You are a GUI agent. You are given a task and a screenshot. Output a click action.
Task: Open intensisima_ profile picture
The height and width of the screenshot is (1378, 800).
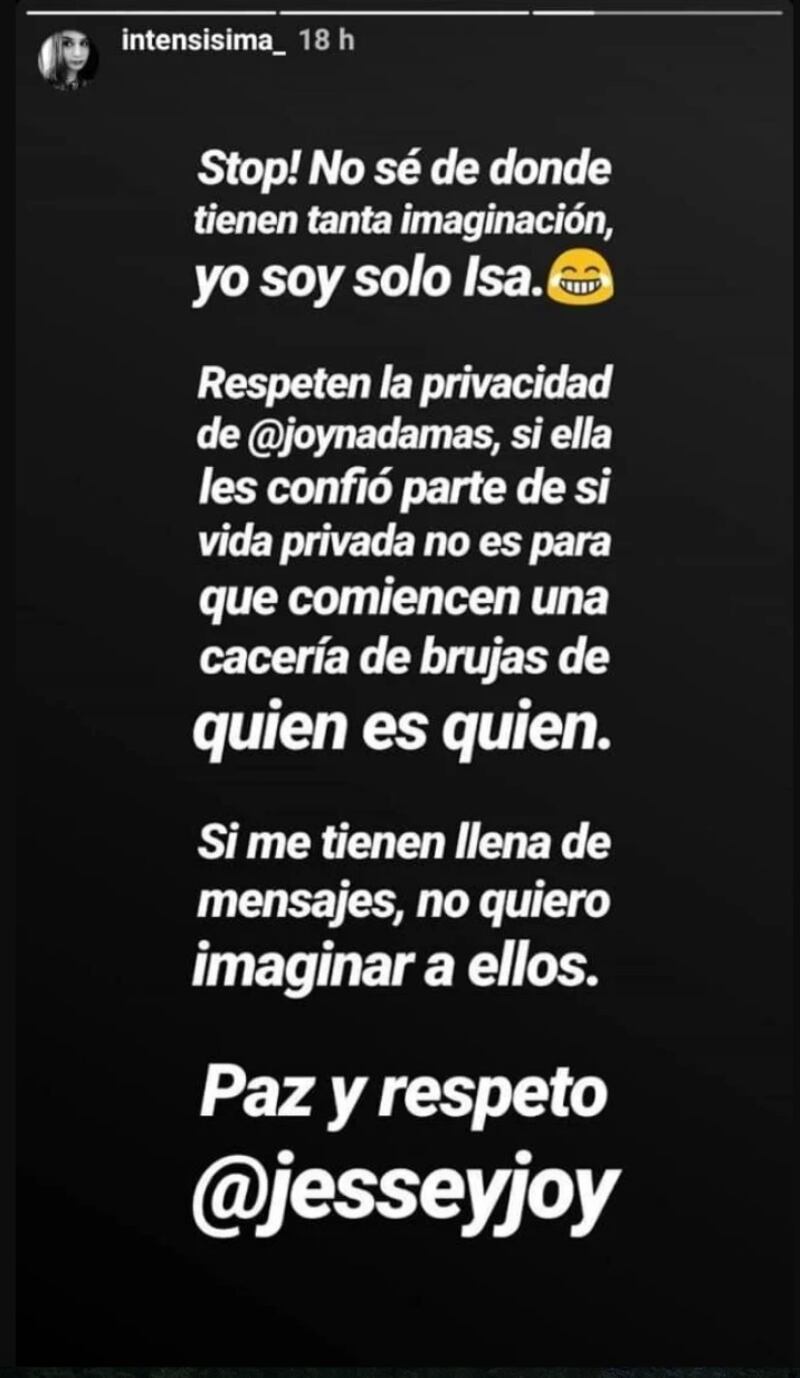click(x=67, y=59)
